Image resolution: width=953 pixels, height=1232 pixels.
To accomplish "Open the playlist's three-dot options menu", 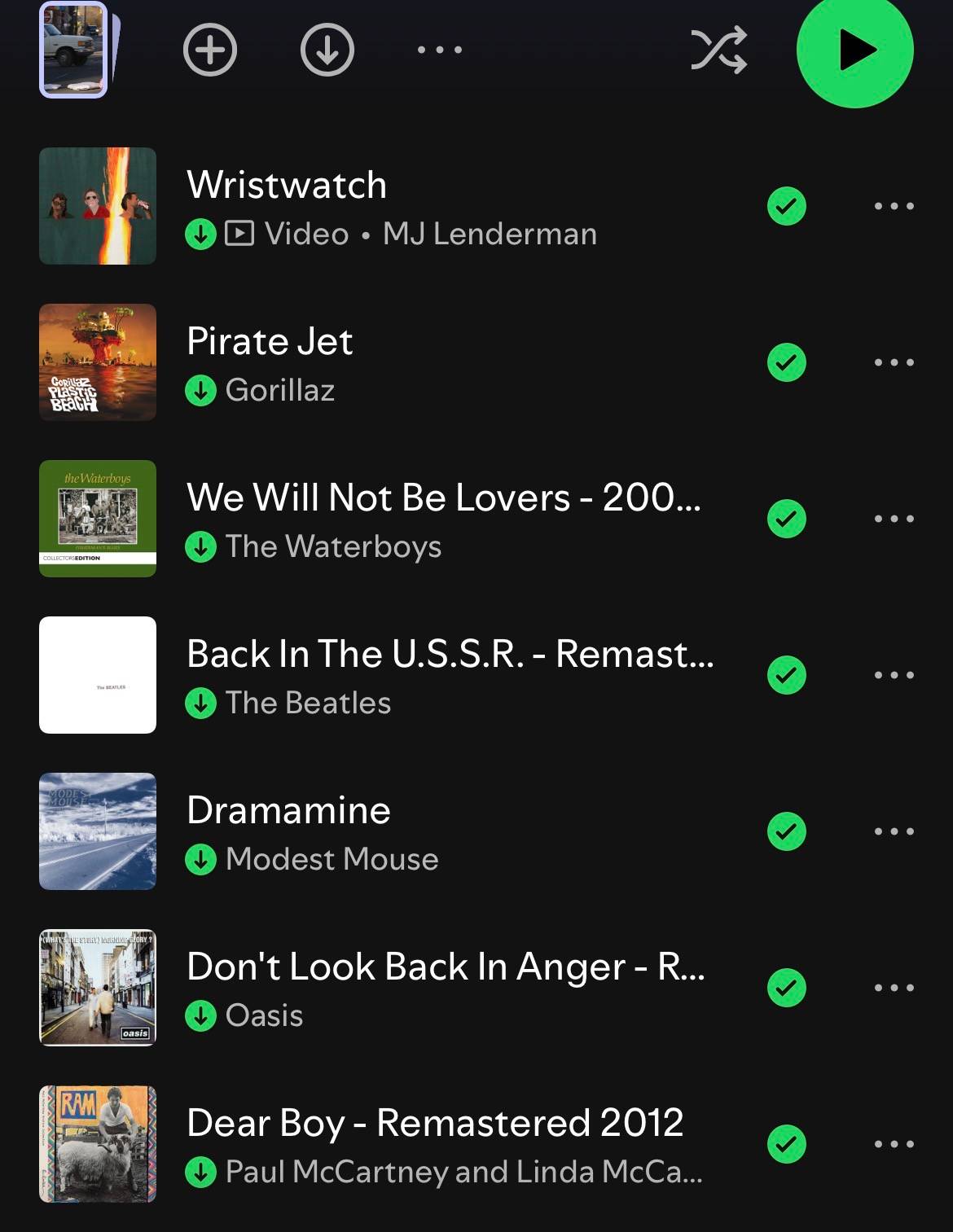I will click(x=440, y=50).
